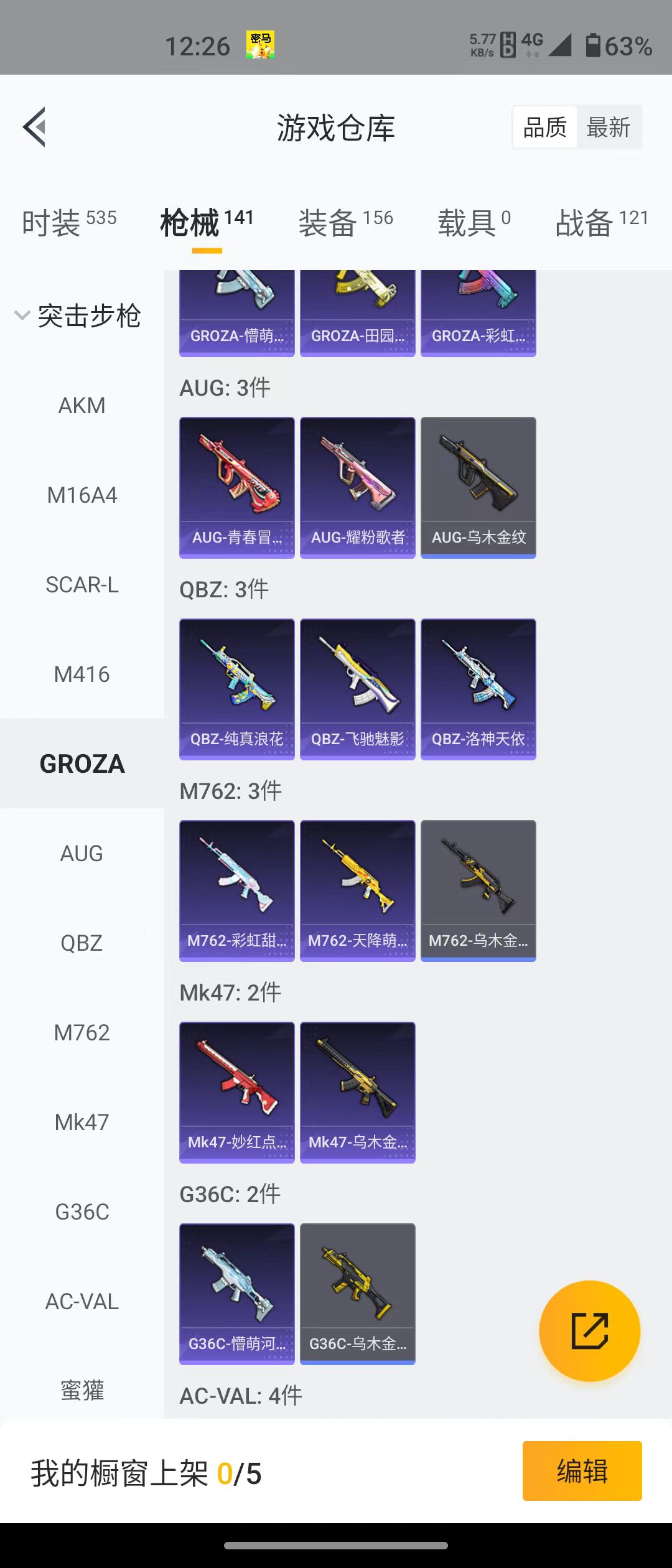Collapse the 突击步枪 category
This screenshot has height=1568, width=672.
click(x=78, y=316)
